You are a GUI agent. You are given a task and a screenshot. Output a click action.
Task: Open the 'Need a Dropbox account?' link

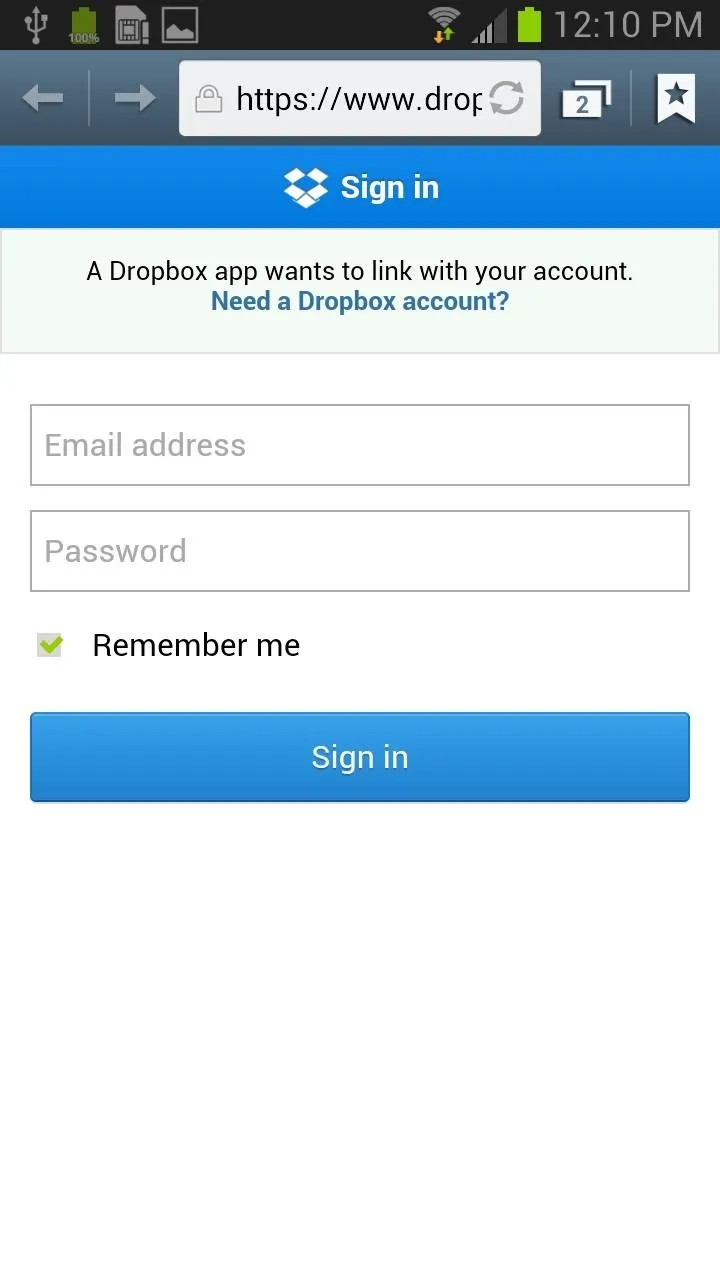360,301
